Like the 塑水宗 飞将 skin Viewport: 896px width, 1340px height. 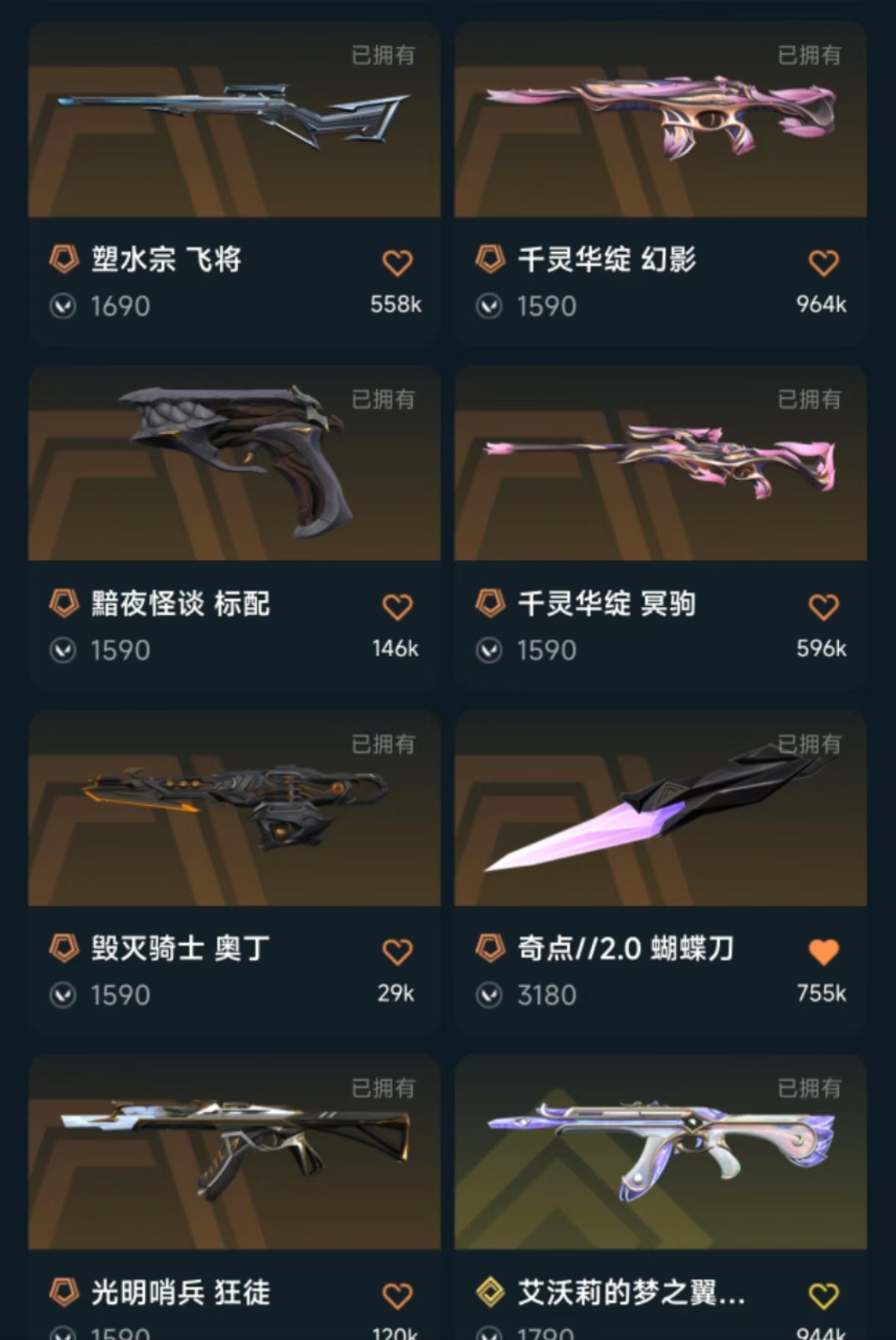[397, 263]
